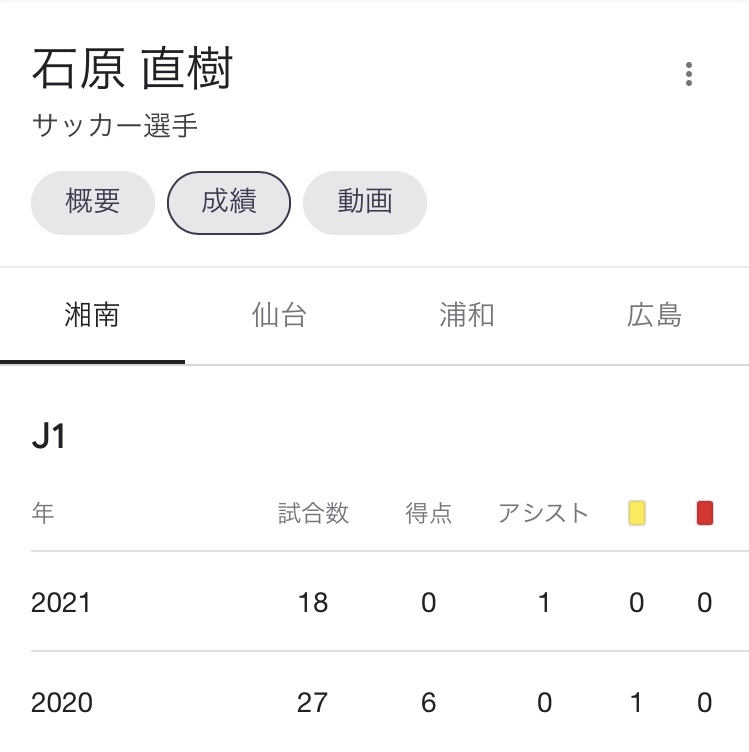This screenshot has height=752, width=749.
Task: View stats under the 浦和 tab
Action: [x=467, y=316]
